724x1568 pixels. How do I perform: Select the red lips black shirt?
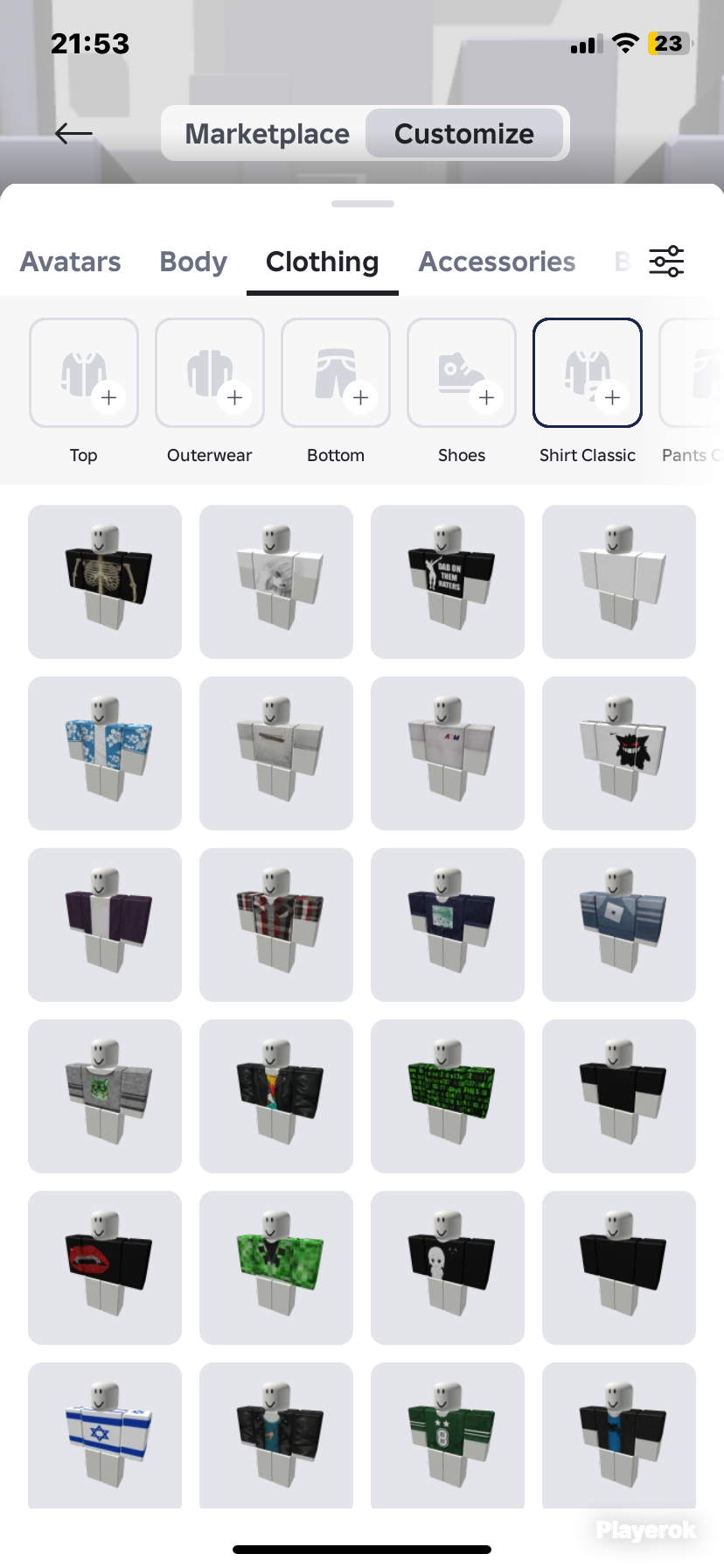pyautogui.click(x=105, y=1268)
